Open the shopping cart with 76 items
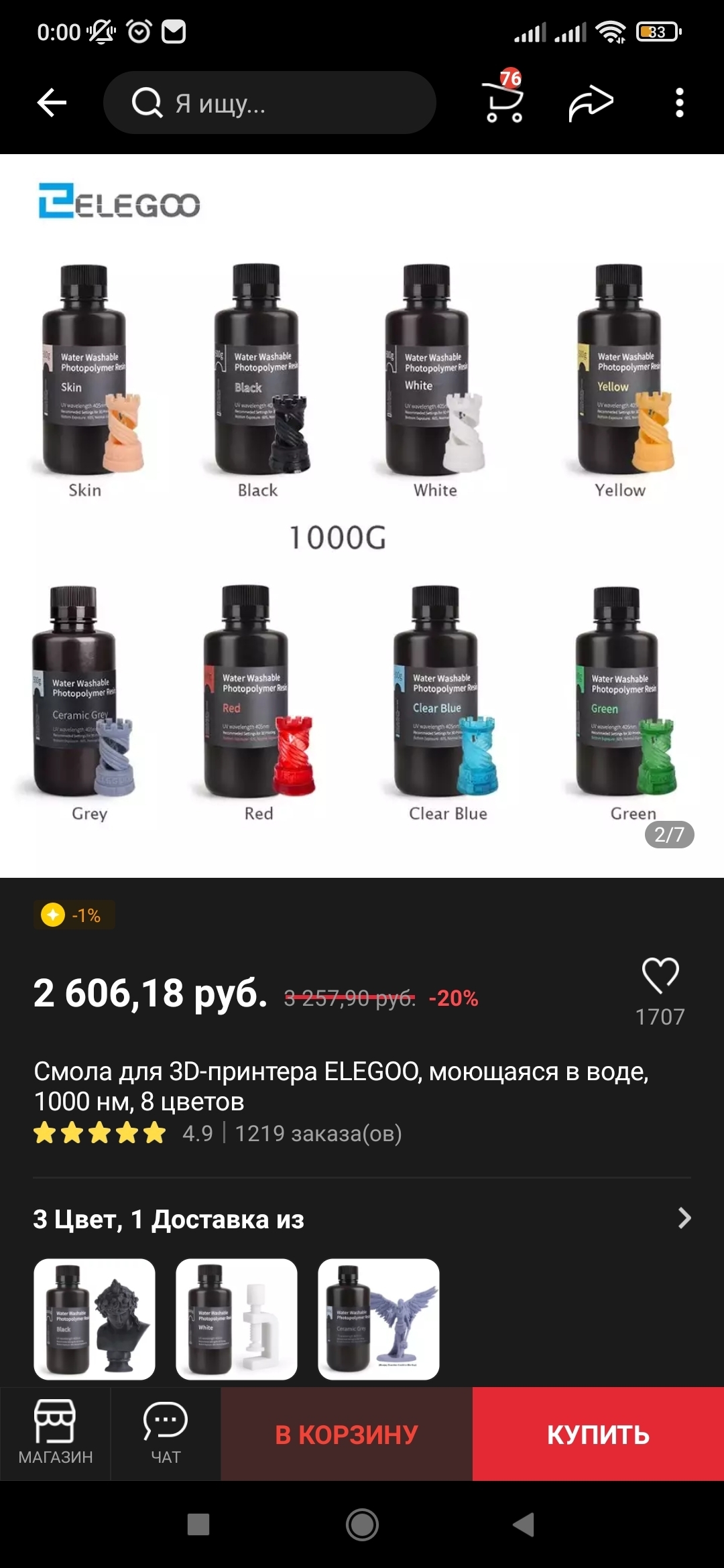Image resolution: width=724 pixels, height=1568 pixels. coord(504,102)
